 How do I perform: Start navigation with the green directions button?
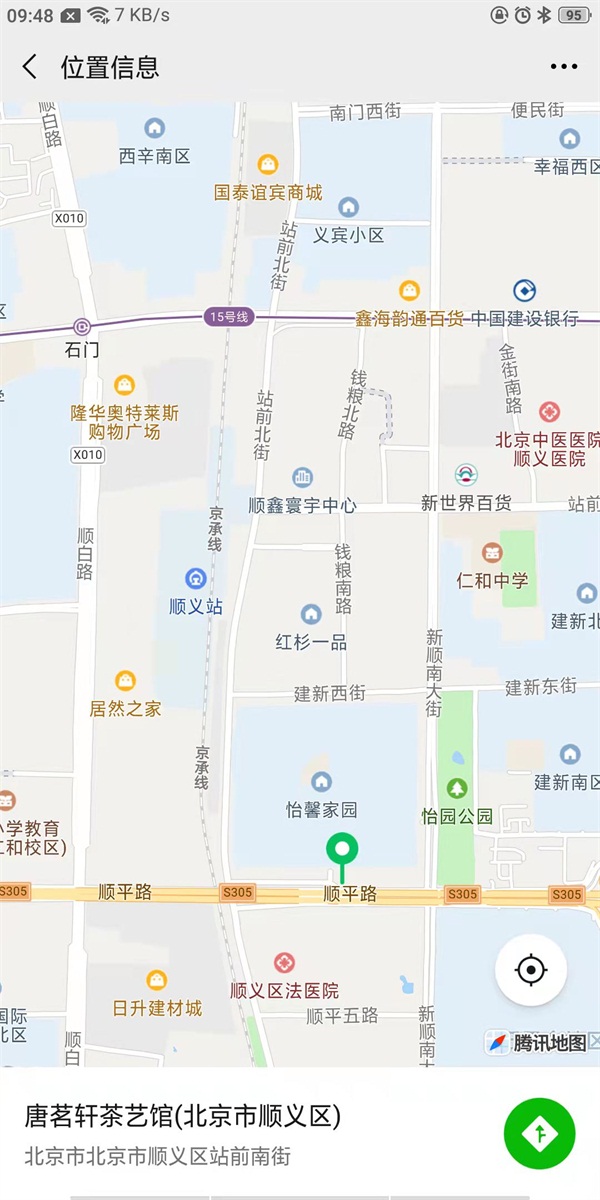[540, 1133]
